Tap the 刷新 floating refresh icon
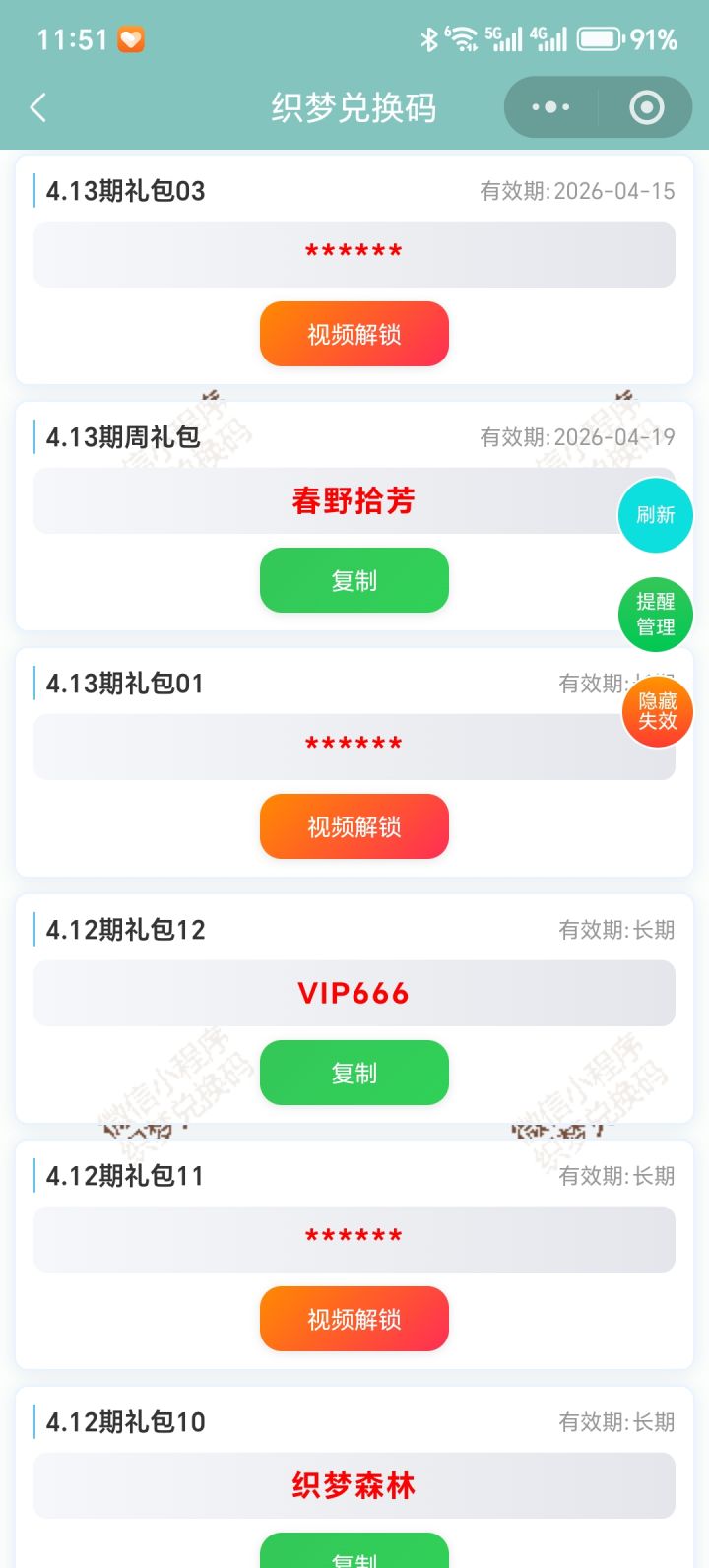The height and width of the screenshot is (1568, 709). [655, 514]
